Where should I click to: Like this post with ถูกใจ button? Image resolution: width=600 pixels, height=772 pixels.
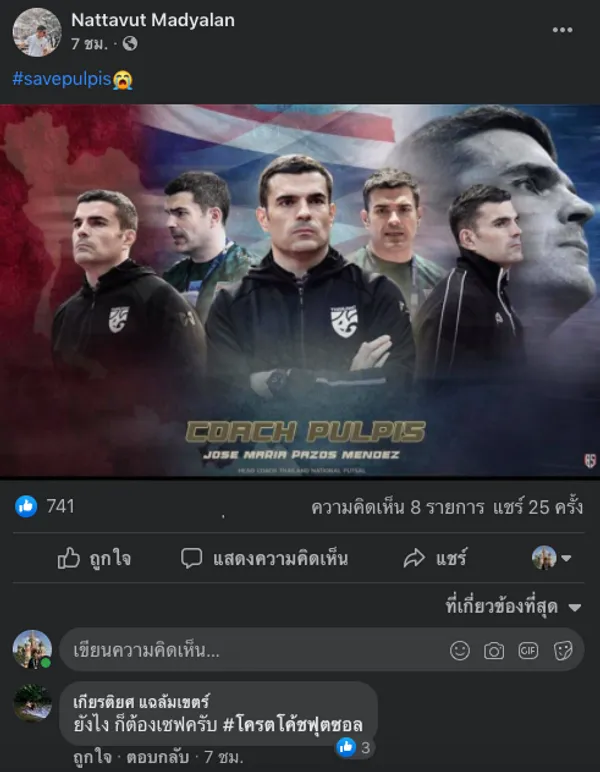click(x=94, y=558)
